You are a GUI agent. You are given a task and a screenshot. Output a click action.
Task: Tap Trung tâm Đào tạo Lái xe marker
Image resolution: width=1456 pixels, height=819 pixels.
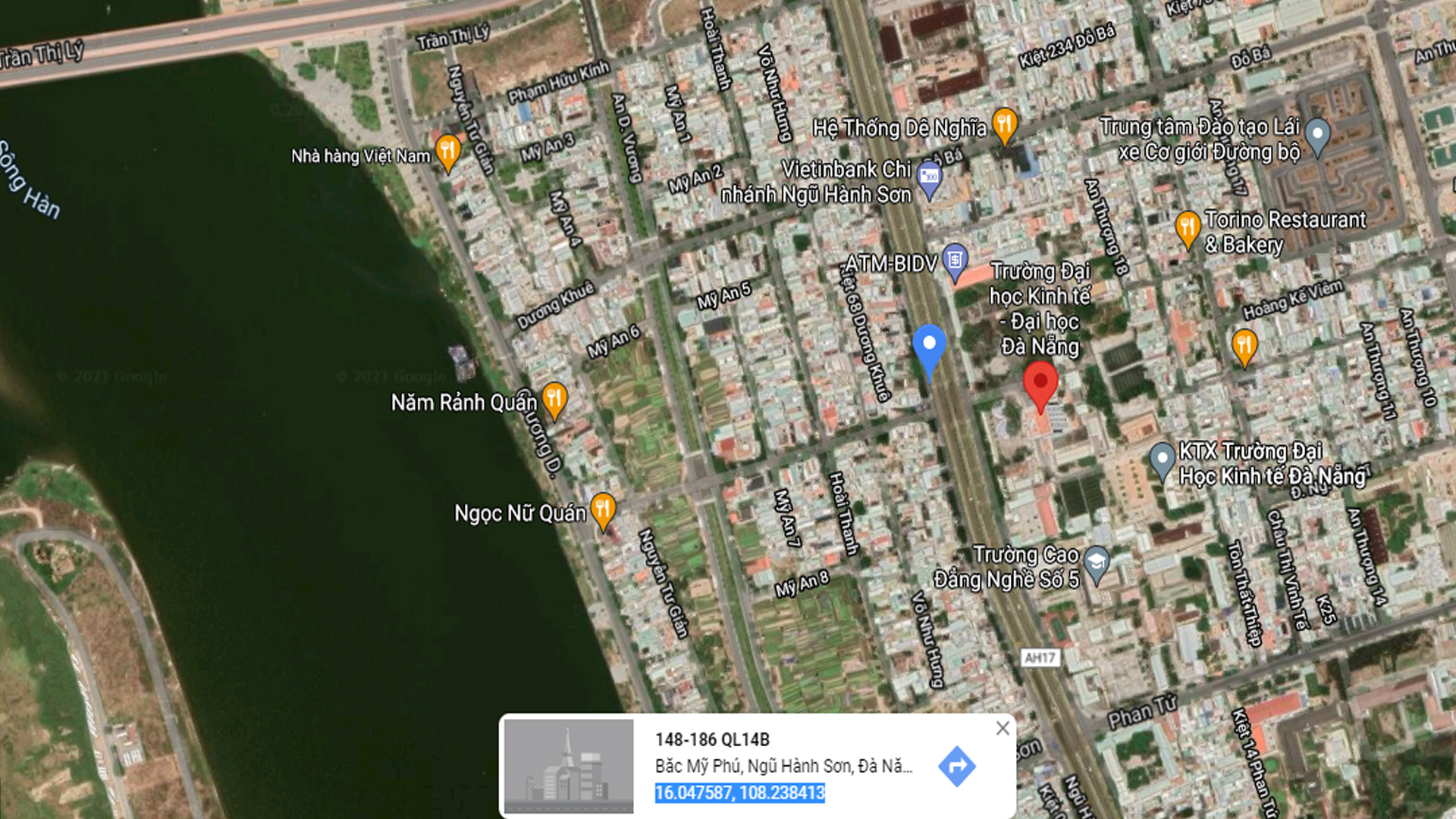point(1317,135)
